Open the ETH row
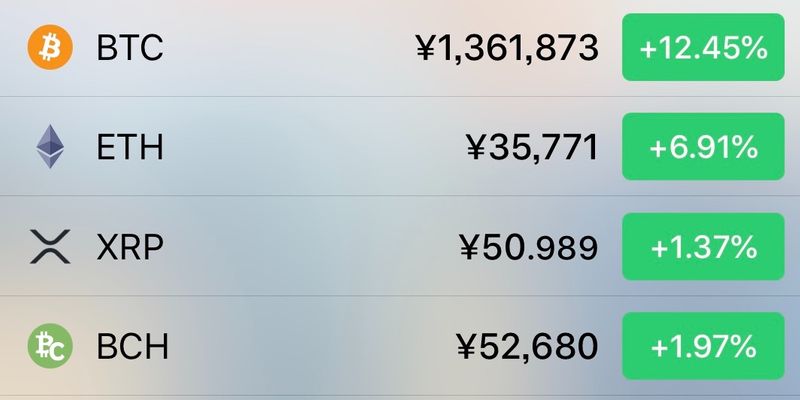Image resolution: width=800 pixels, height=400 pixels. 300,147
